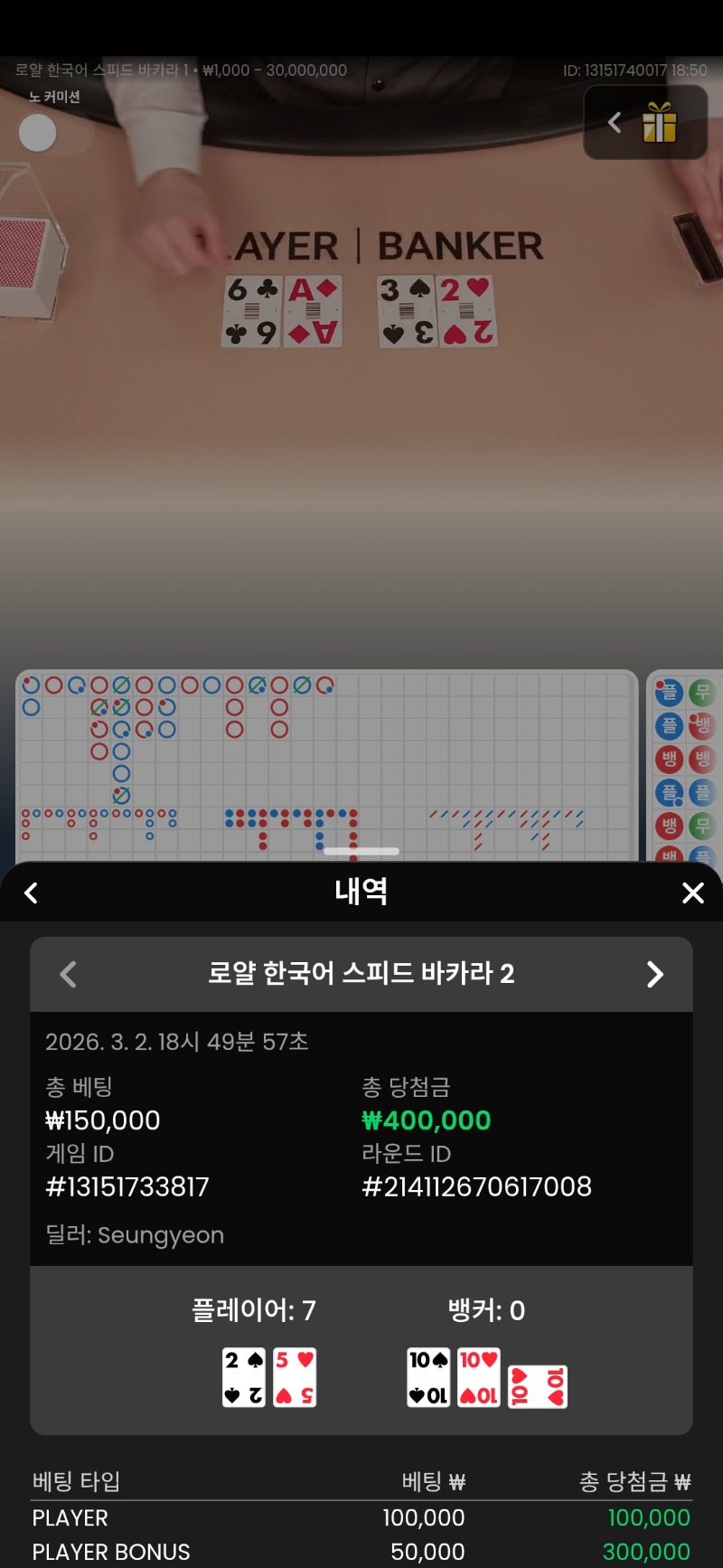Close the 내역 history panel
This screenshot has height=1568, width=723.
692,893
